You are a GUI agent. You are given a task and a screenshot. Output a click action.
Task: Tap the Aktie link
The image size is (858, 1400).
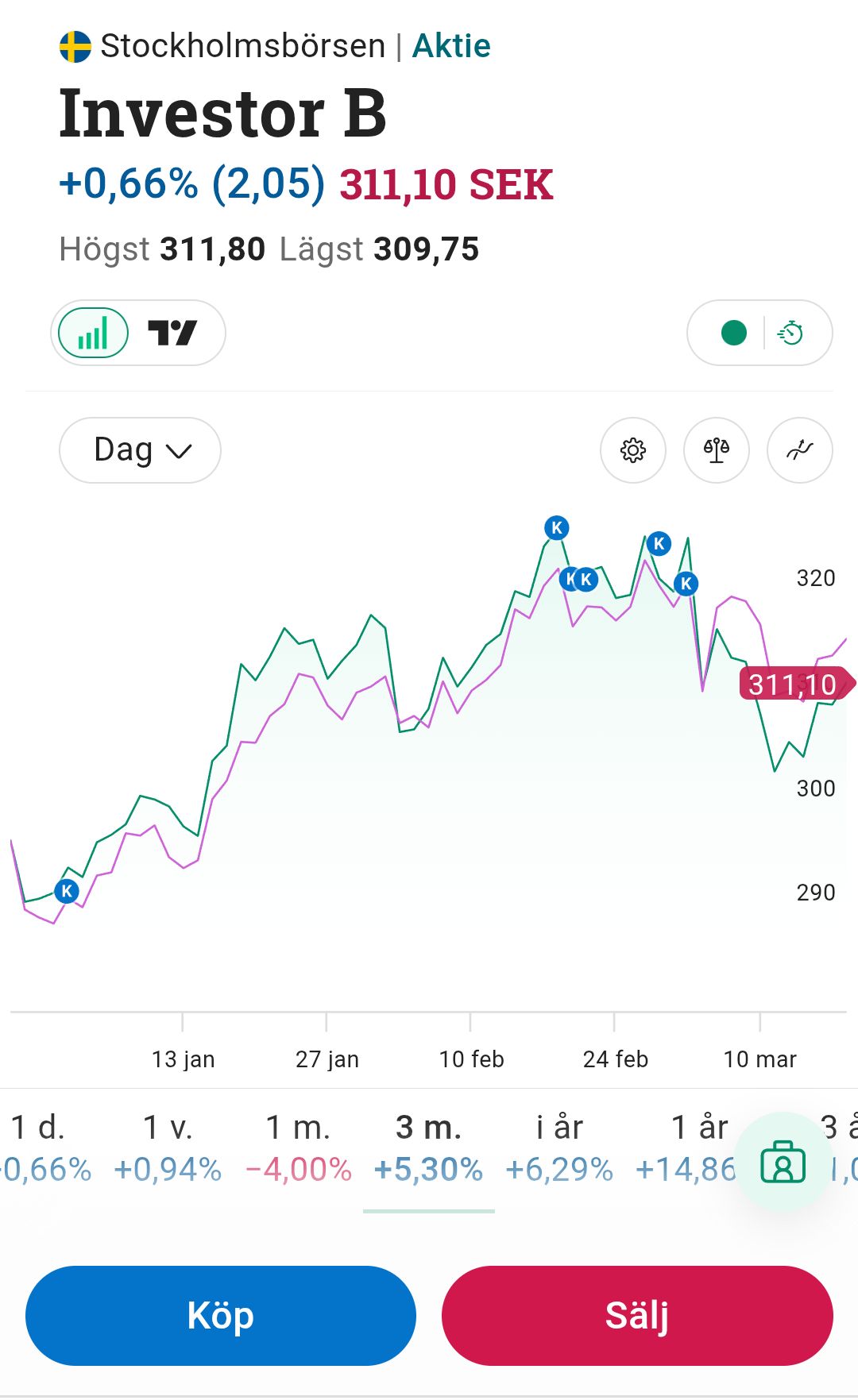(x=451, y=46)
